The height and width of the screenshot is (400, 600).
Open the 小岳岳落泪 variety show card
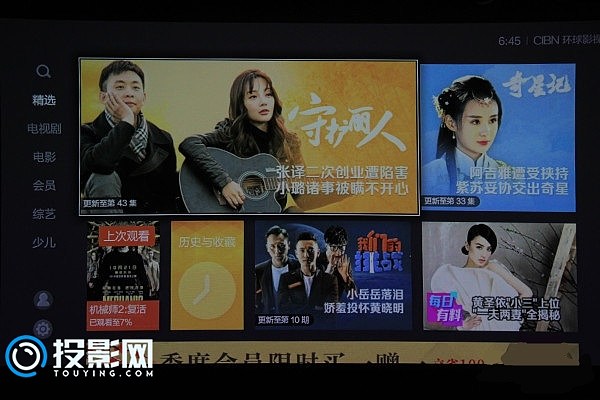pos(332,276)
